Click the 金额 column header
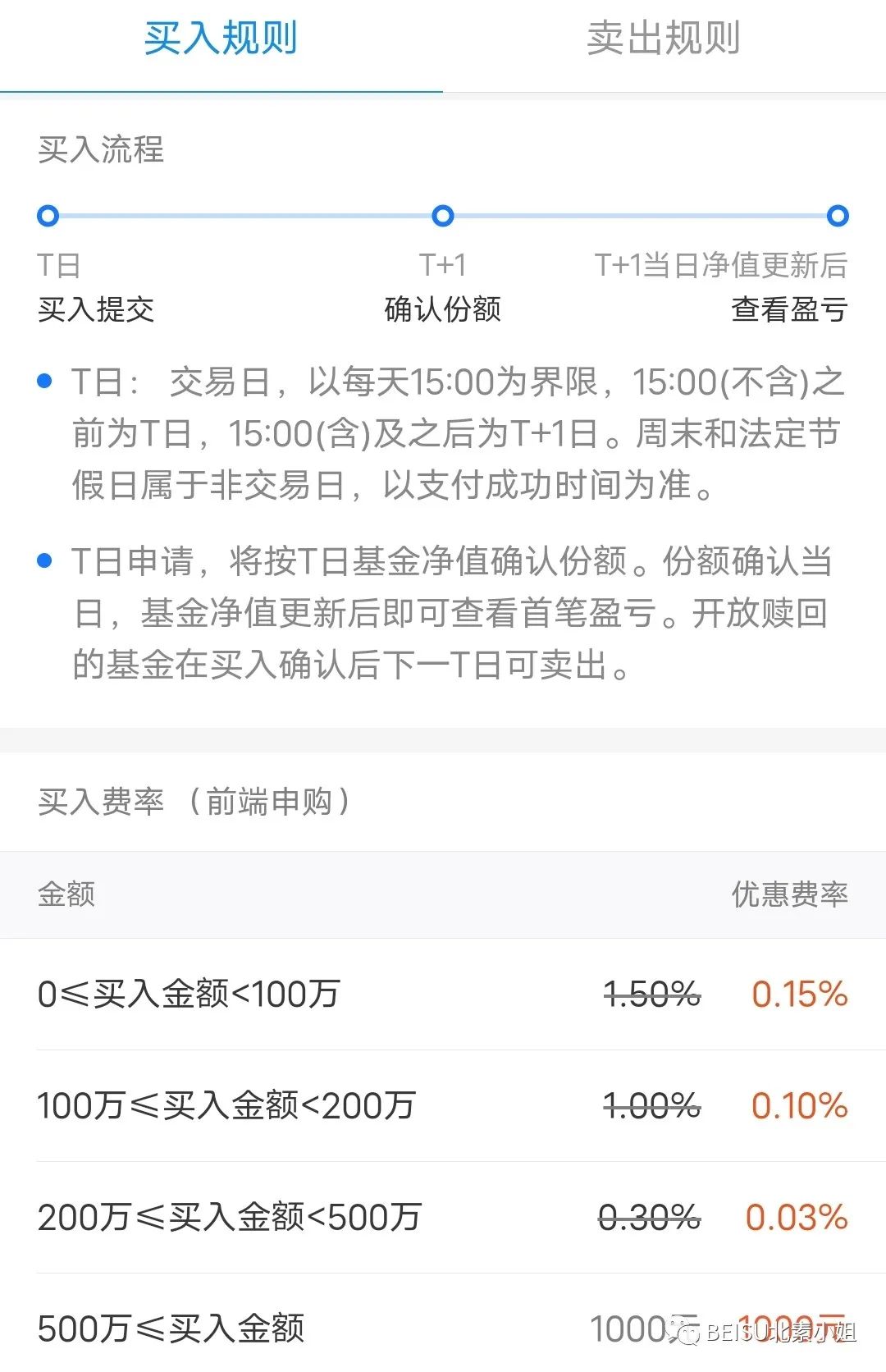 coord(66,895)
